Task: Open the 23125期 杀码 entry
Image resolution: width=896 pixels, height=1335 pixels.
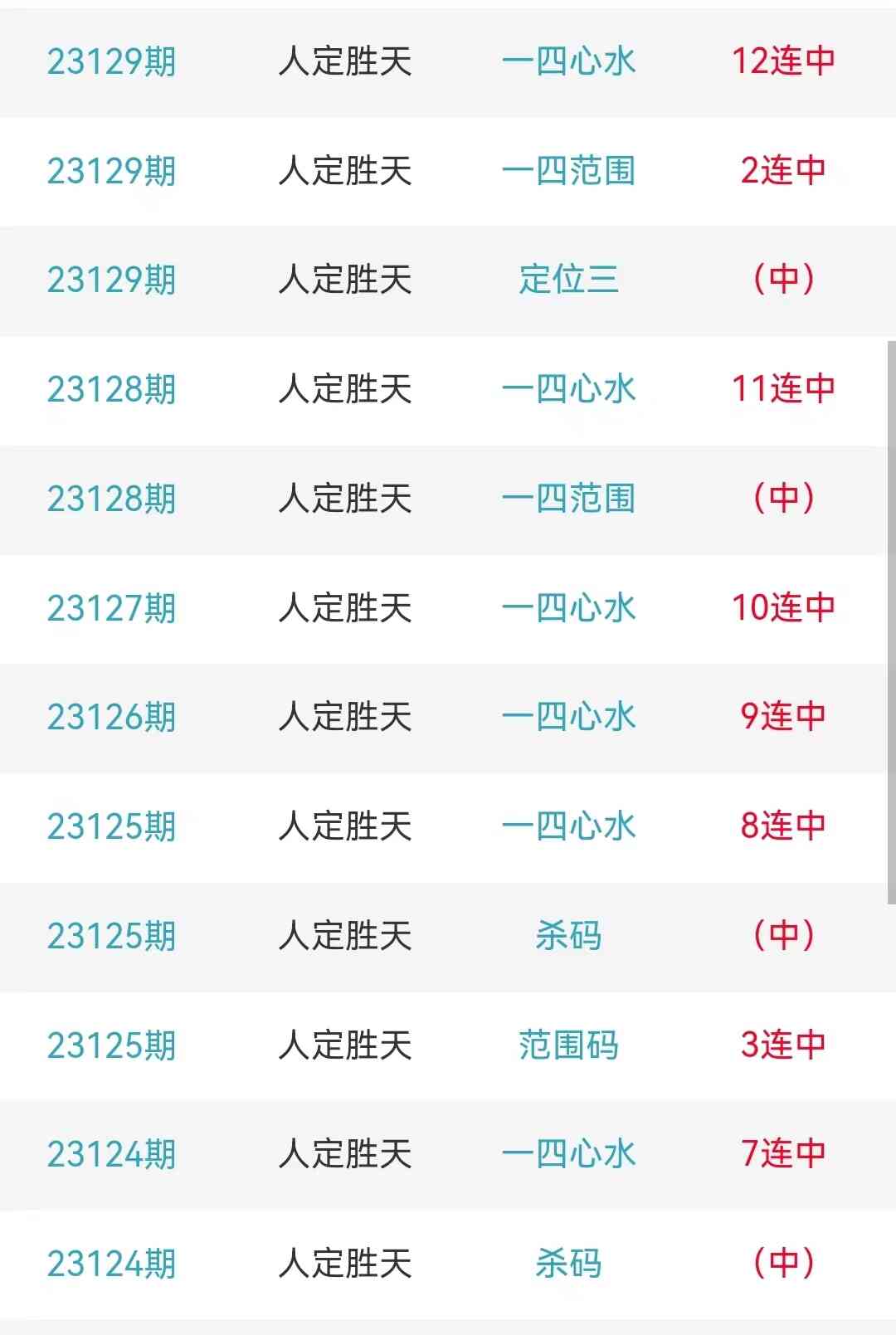Action: (x=568, y=936)
